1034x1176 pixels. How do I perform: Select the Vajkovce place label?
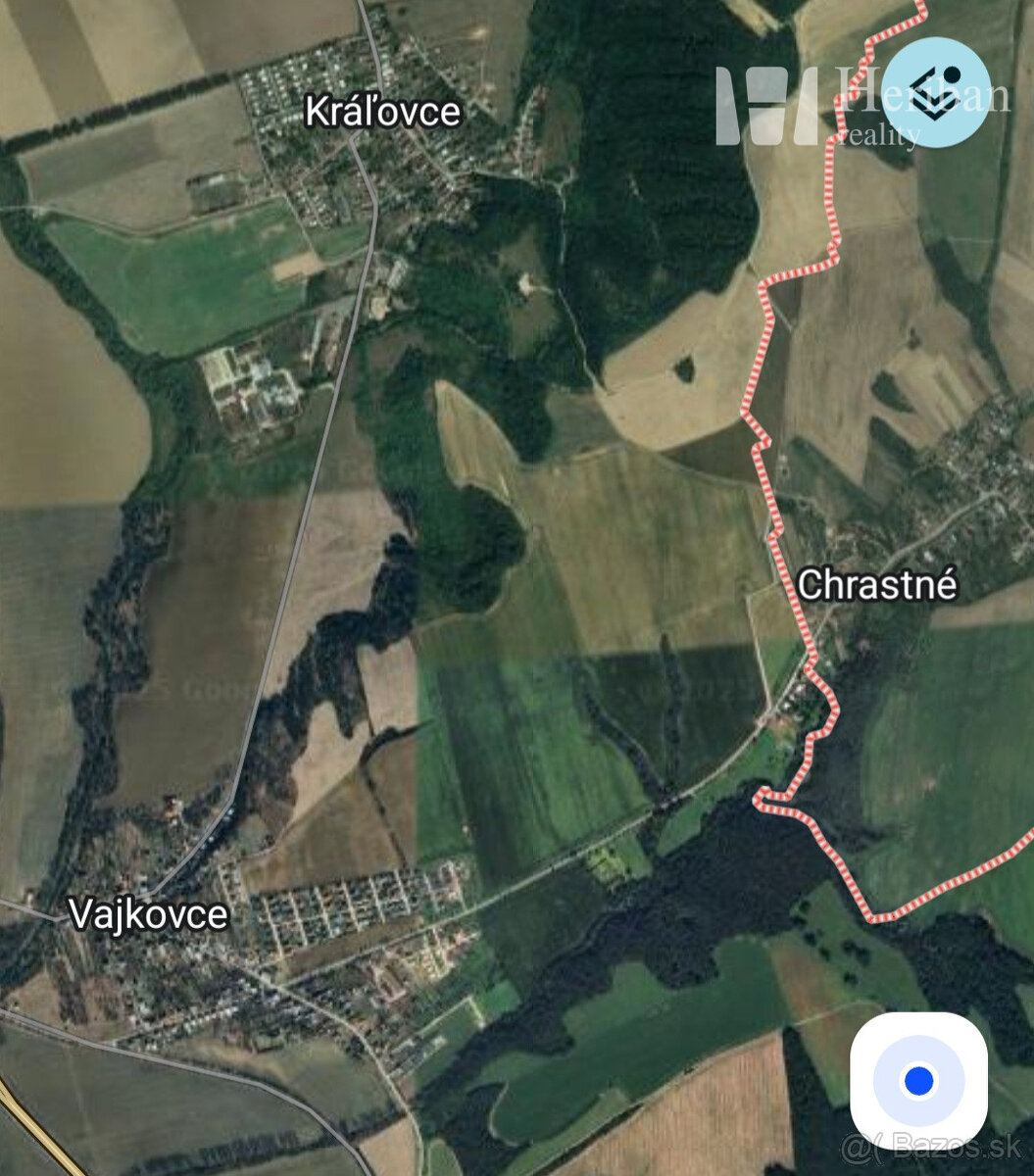tap(152, 916)
